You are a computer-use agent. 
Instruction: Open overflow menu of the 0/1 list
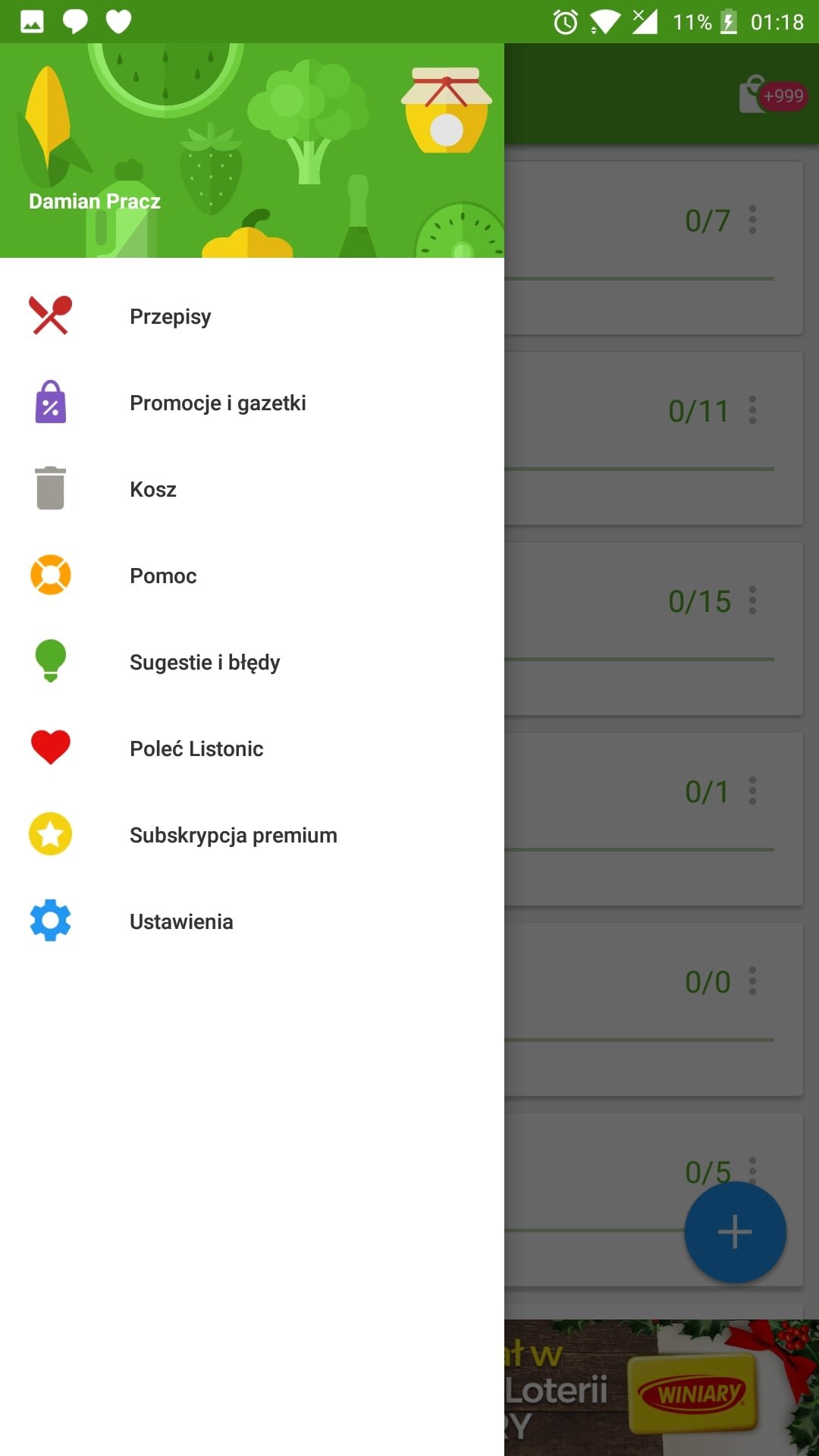click(752, 790)
